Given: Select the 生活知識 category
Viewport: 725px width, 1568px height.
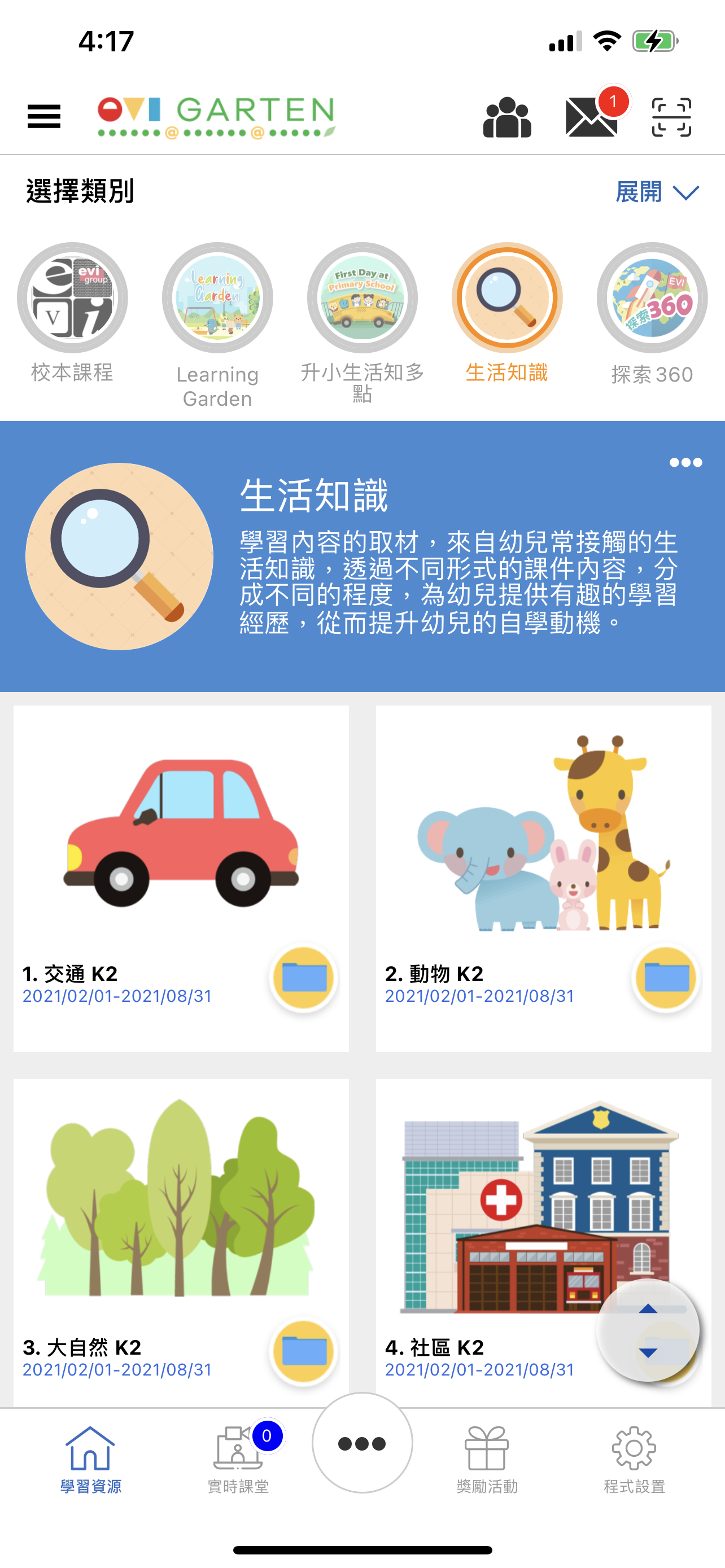Looking at the screenshot, I should click(x=506, y=298).
